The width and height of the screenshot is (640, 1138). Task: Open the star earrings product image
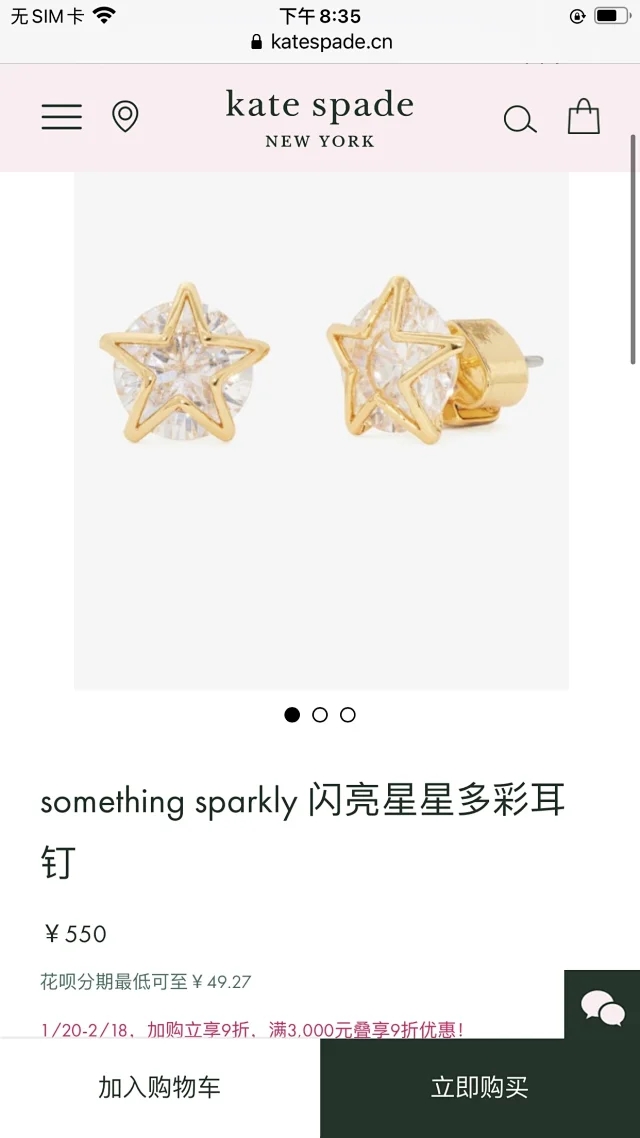(321, 430)
